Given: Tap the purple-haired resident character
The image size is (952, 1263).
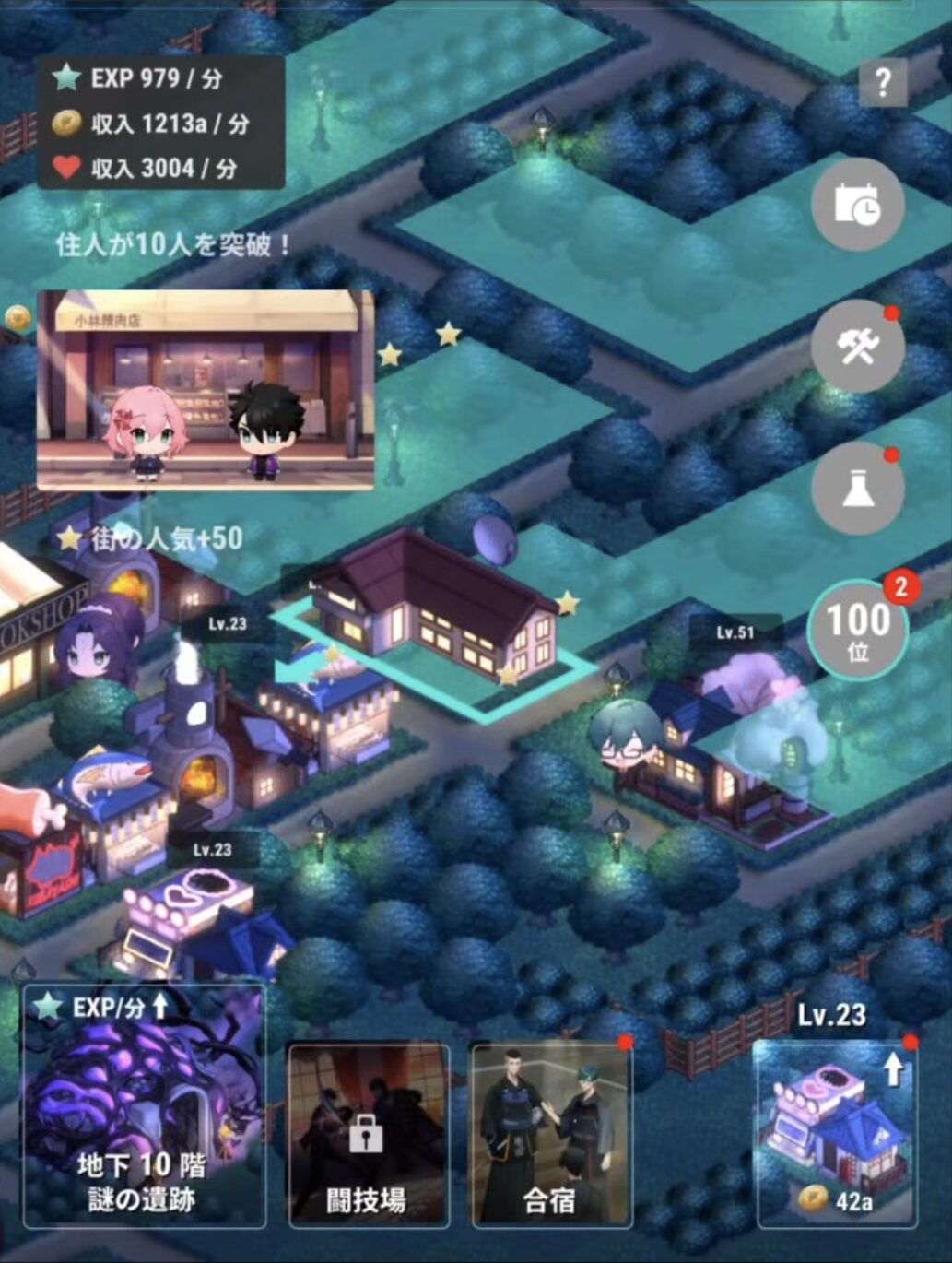Looking at the screenshot, I should point(97,641).
